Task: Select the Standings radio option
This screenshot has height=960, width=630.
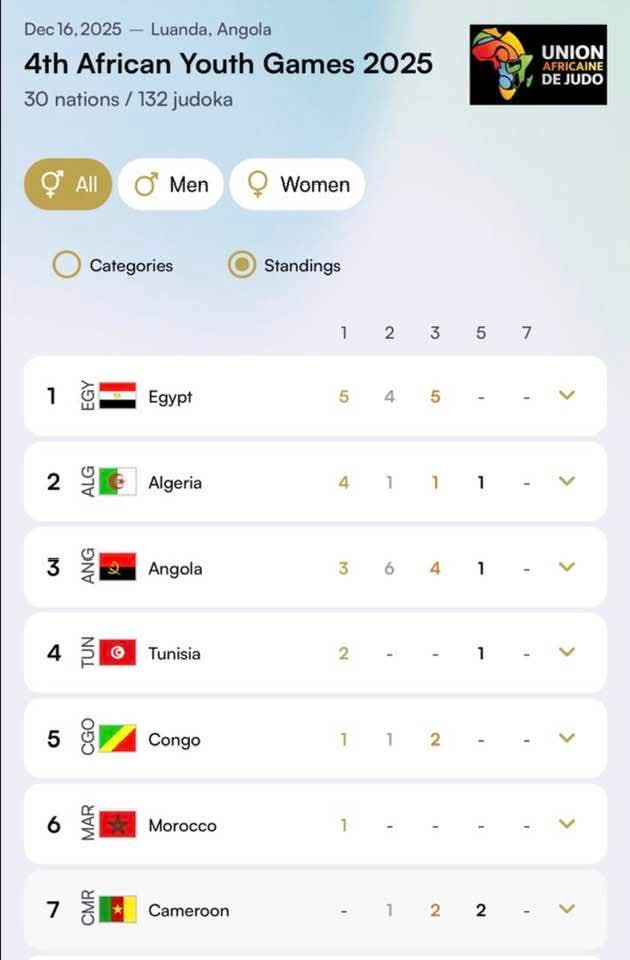Action: (241, 266)
